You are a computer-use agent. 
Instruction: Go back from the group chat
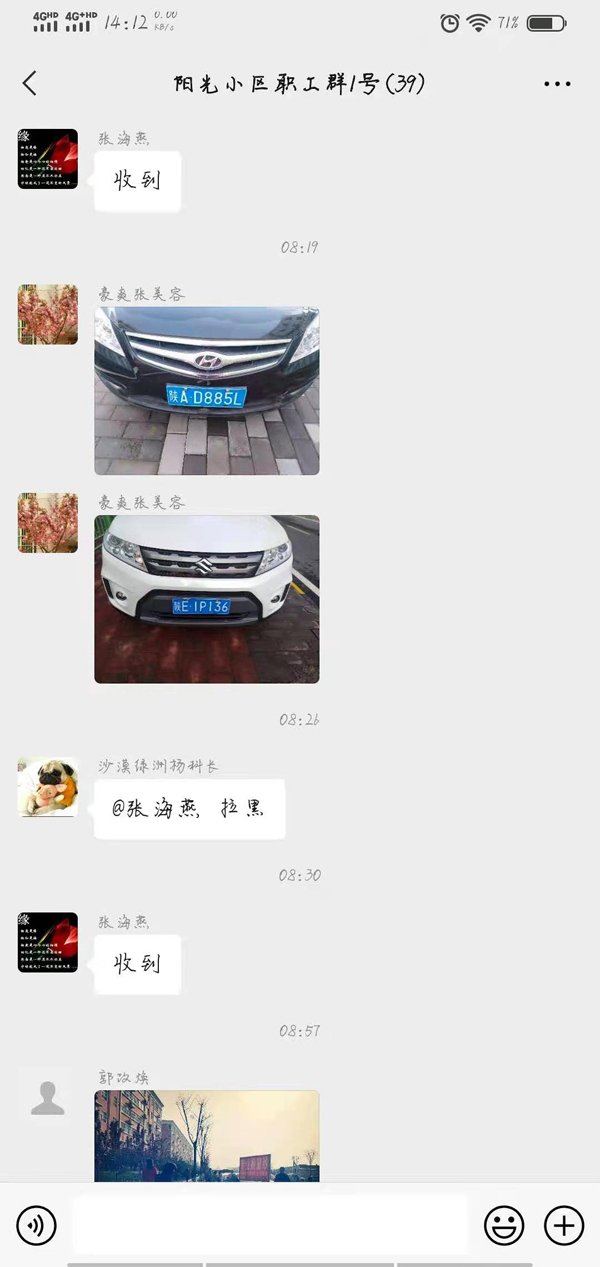click(30, 84)
